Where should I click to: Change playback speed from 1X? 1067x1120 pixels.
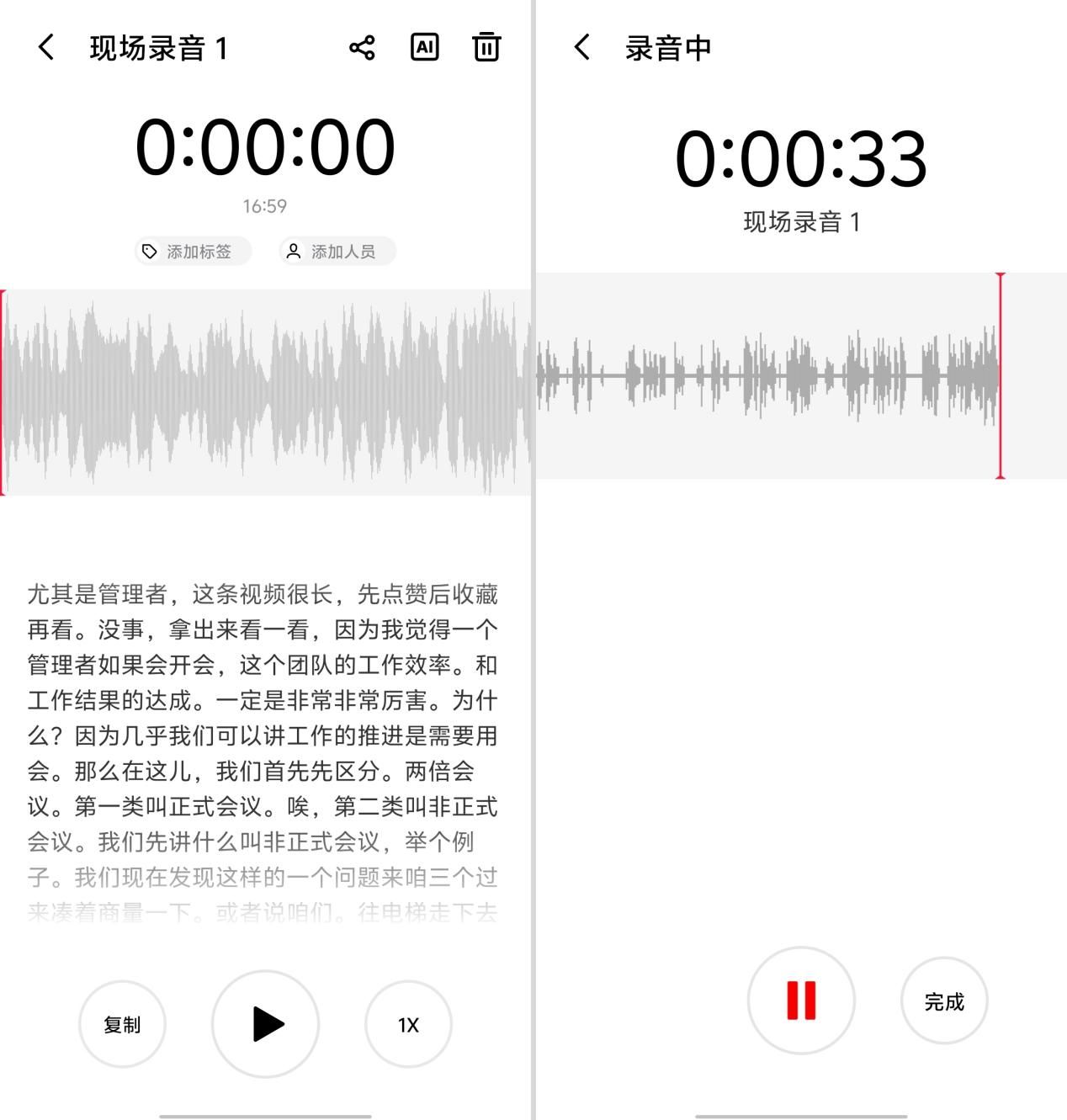[x=408, y=1024]
